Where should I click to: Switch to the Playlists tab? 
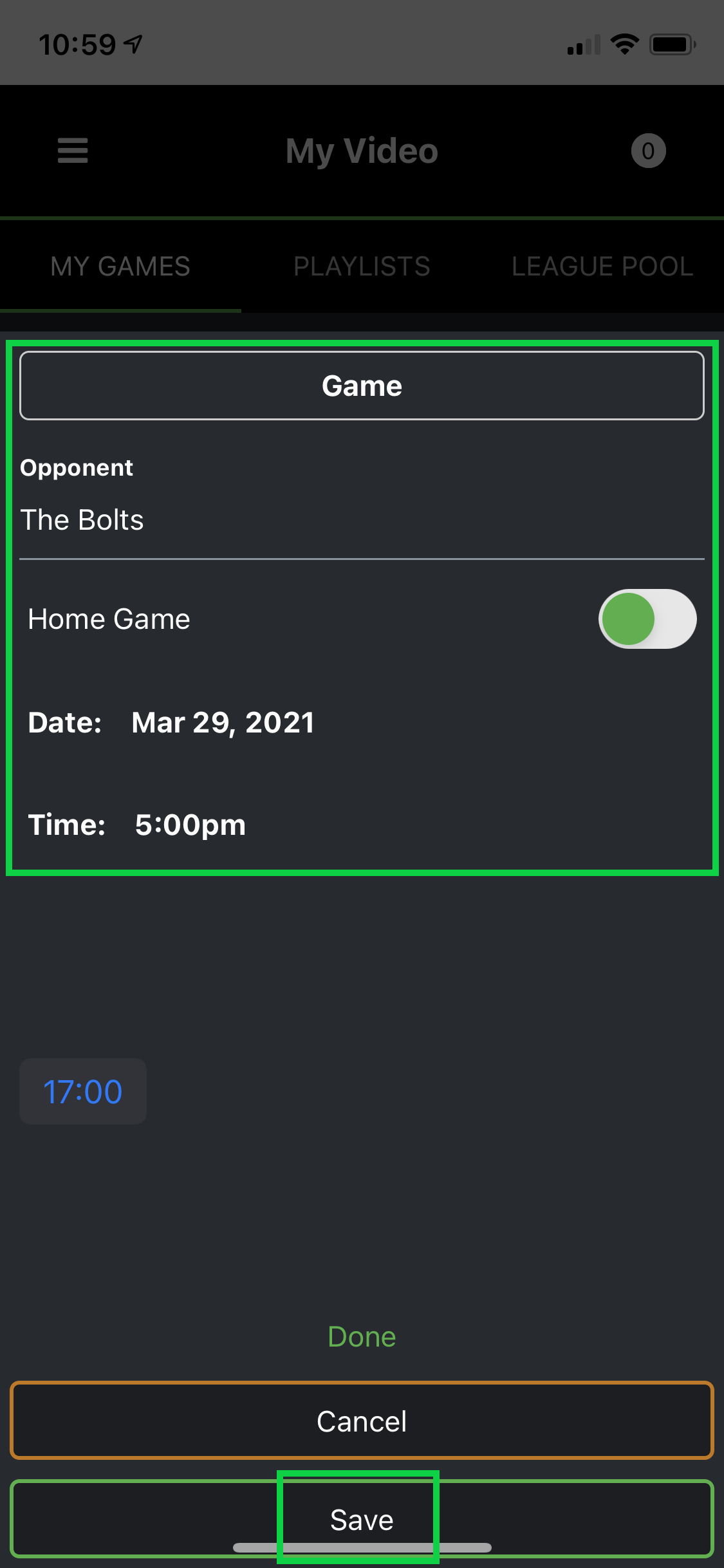pos(362,266)
